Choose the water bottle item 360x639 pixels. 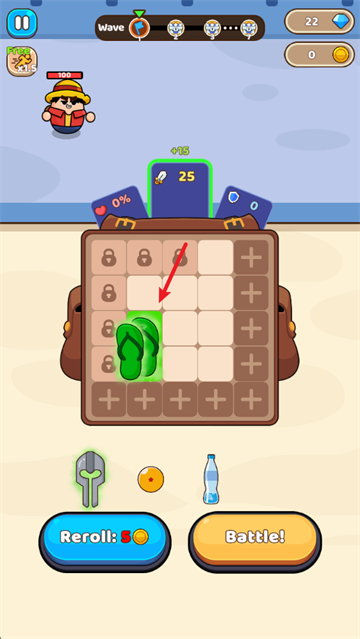(x=211, y=479)
